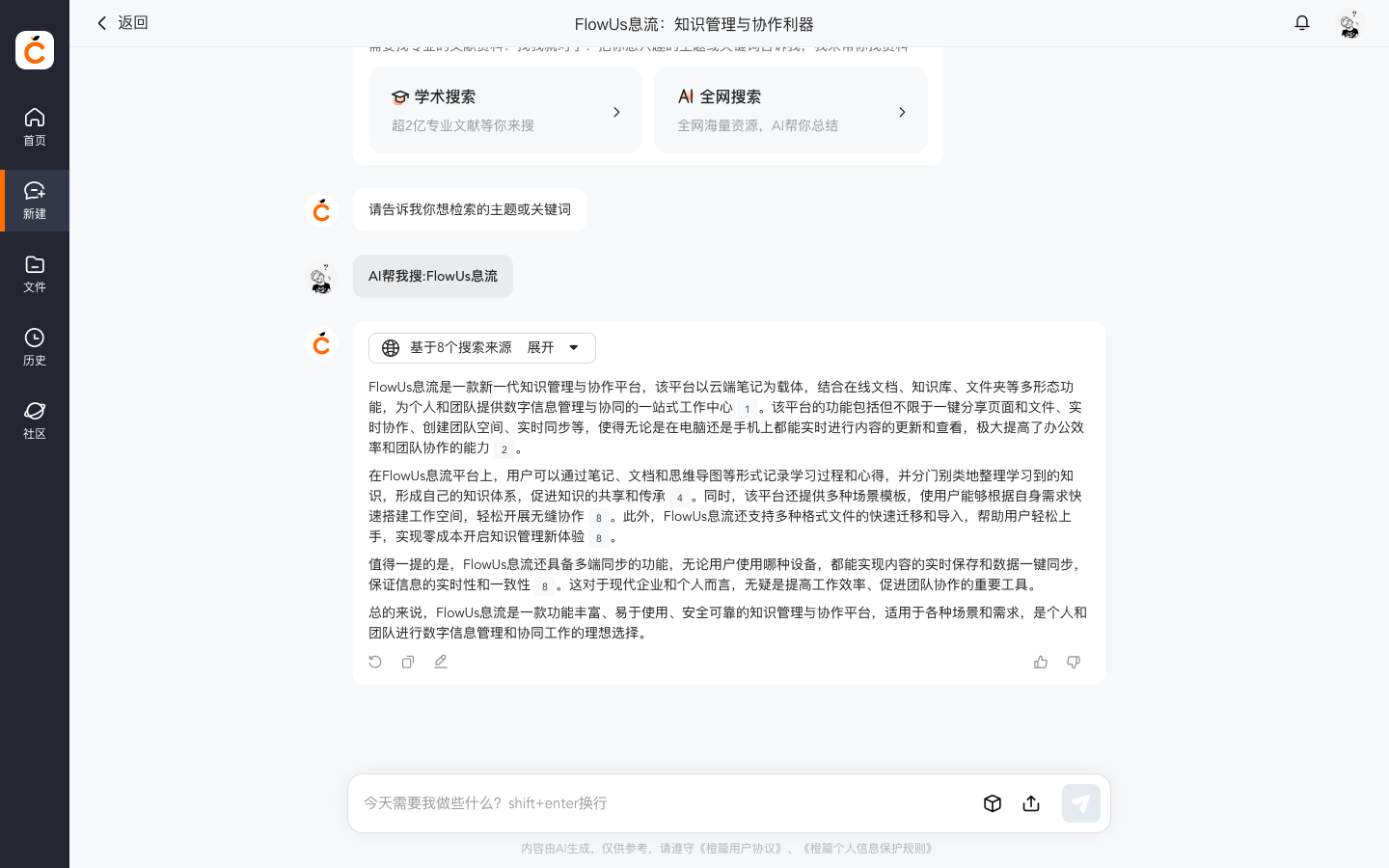Image resolution: width=1389 pixels, height=868 pixels.
Task: Copy the AI answer text
Action: coord(408,662)
